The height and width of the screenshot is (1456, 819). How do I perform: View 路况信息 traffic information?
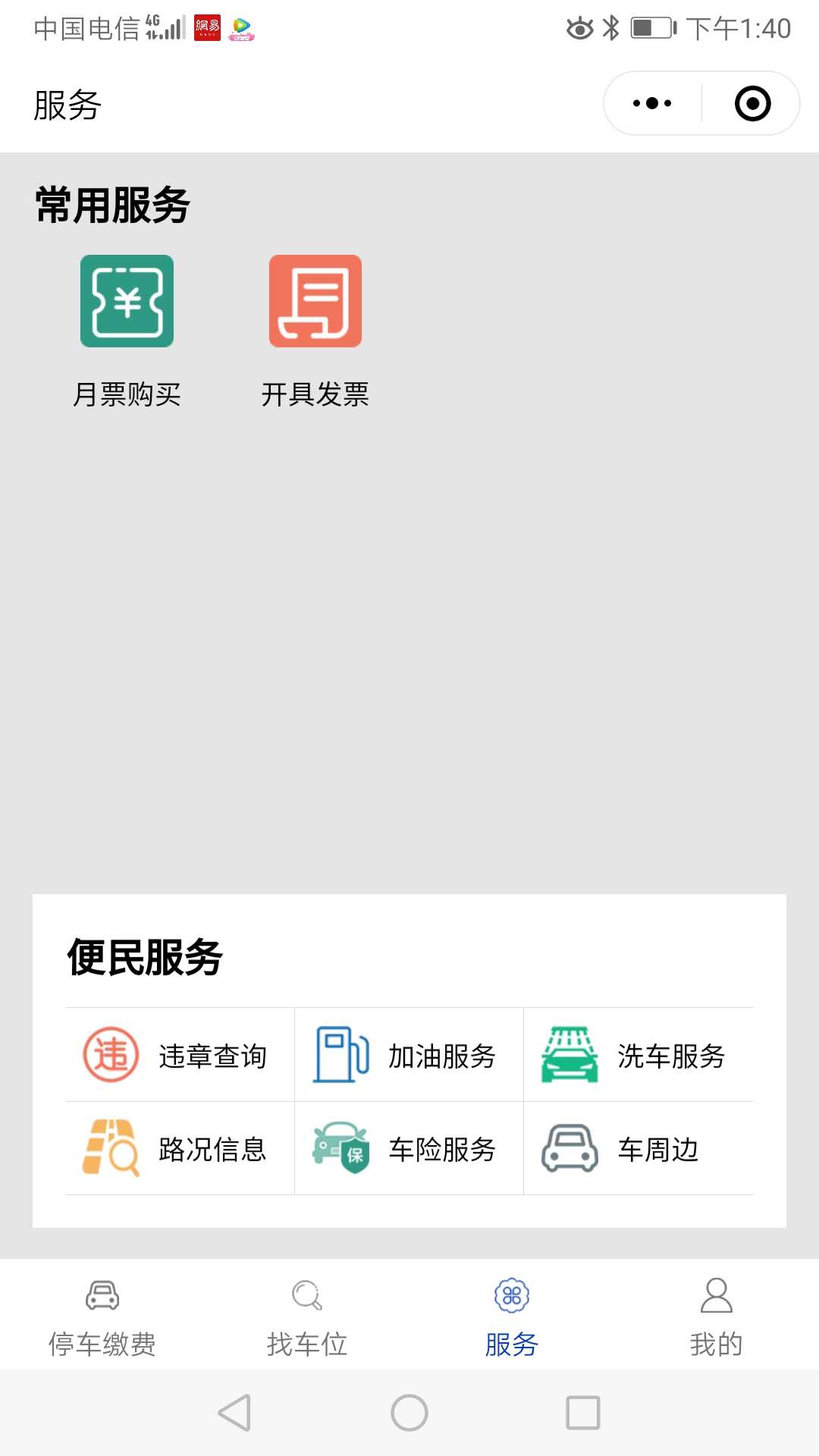180,1148
